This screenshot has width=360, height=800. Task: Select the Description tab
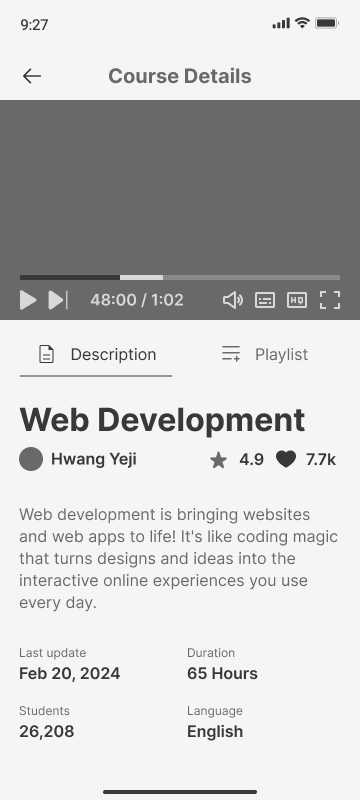pyautogui.click(x=96, y=355)
